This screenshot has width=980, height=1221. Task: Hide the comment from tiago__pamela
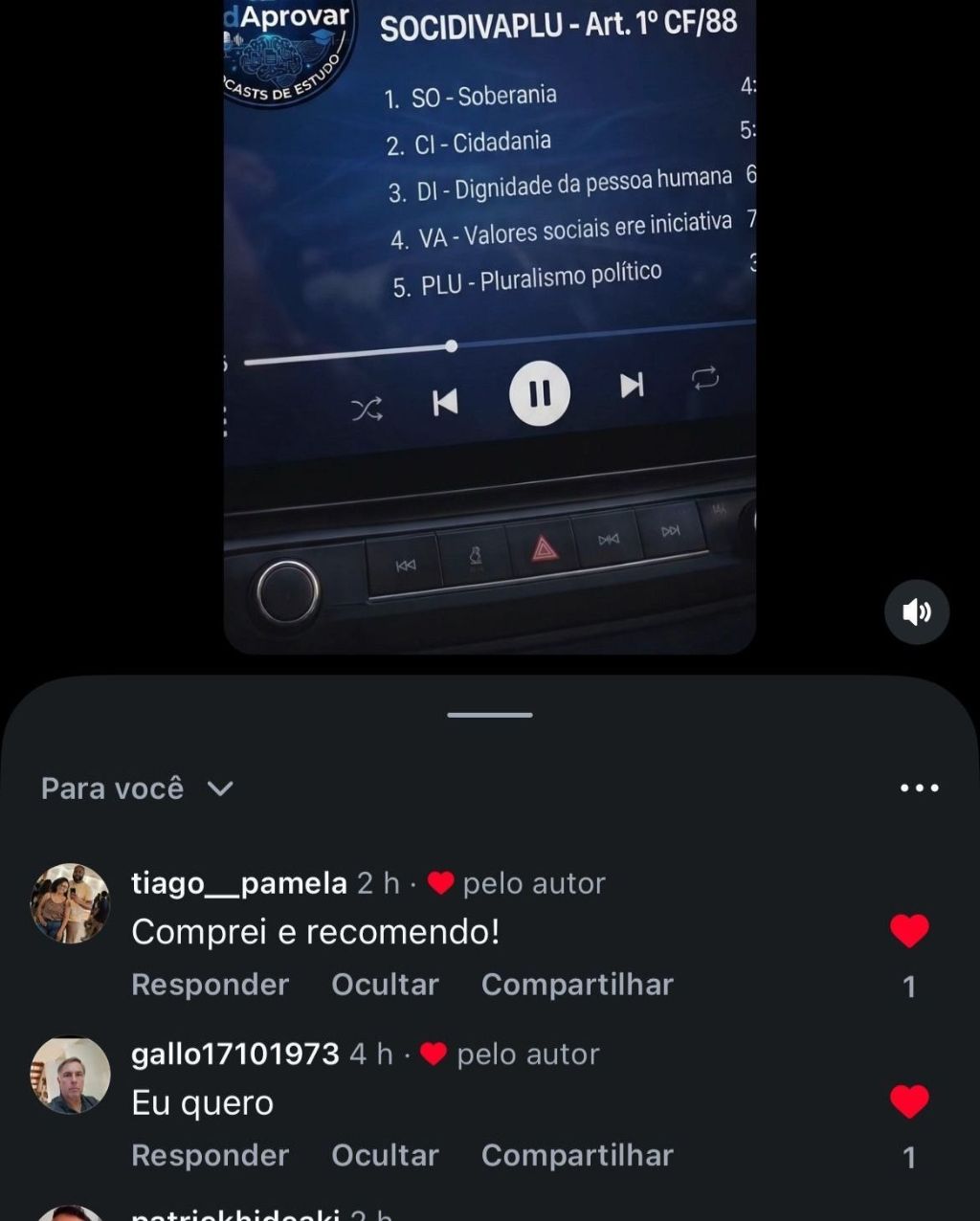tap(385, 985)
